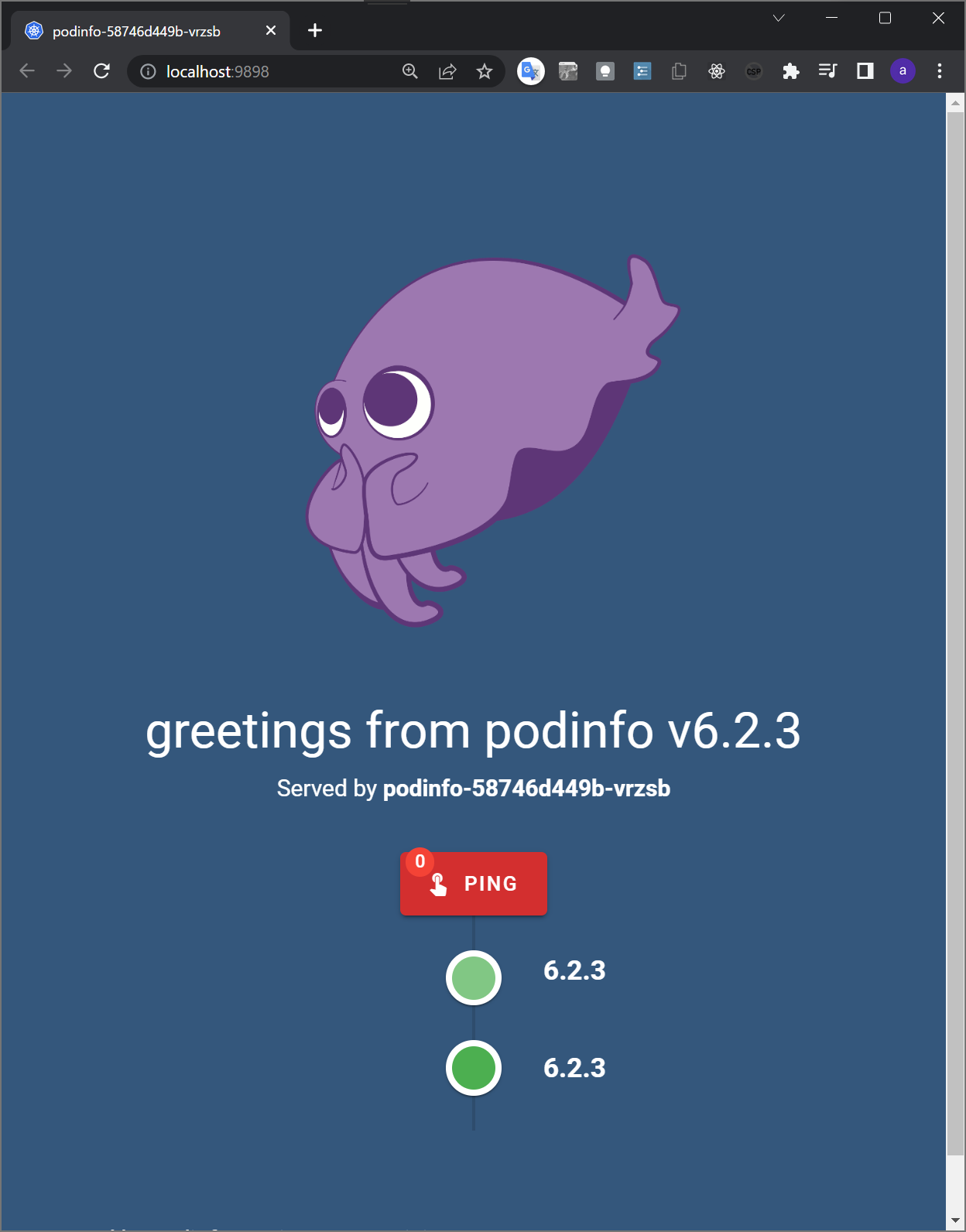Maximize the browser window
The height and width of the screenshot is (1232, 966).
[885, 18]
